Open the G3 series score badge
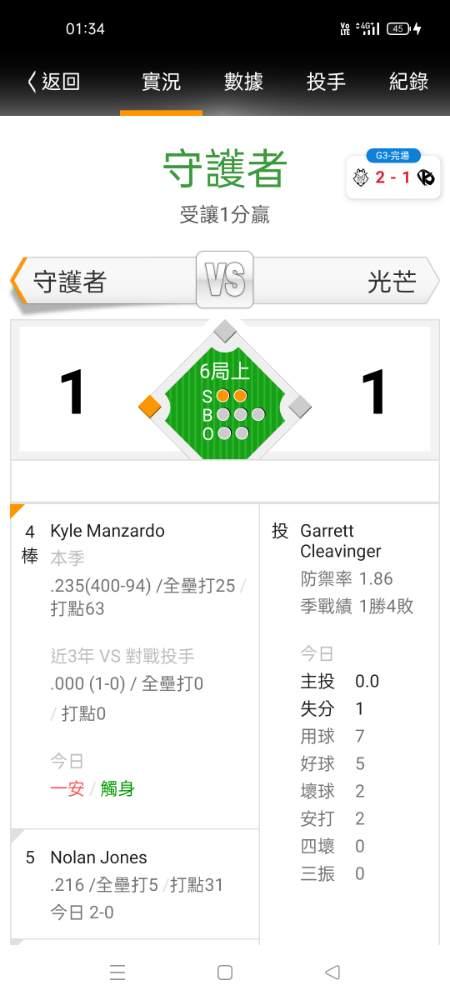Image resolution: width=450 pixels, height=1000 pixels. pyautogui.click(x=393, y=174)
